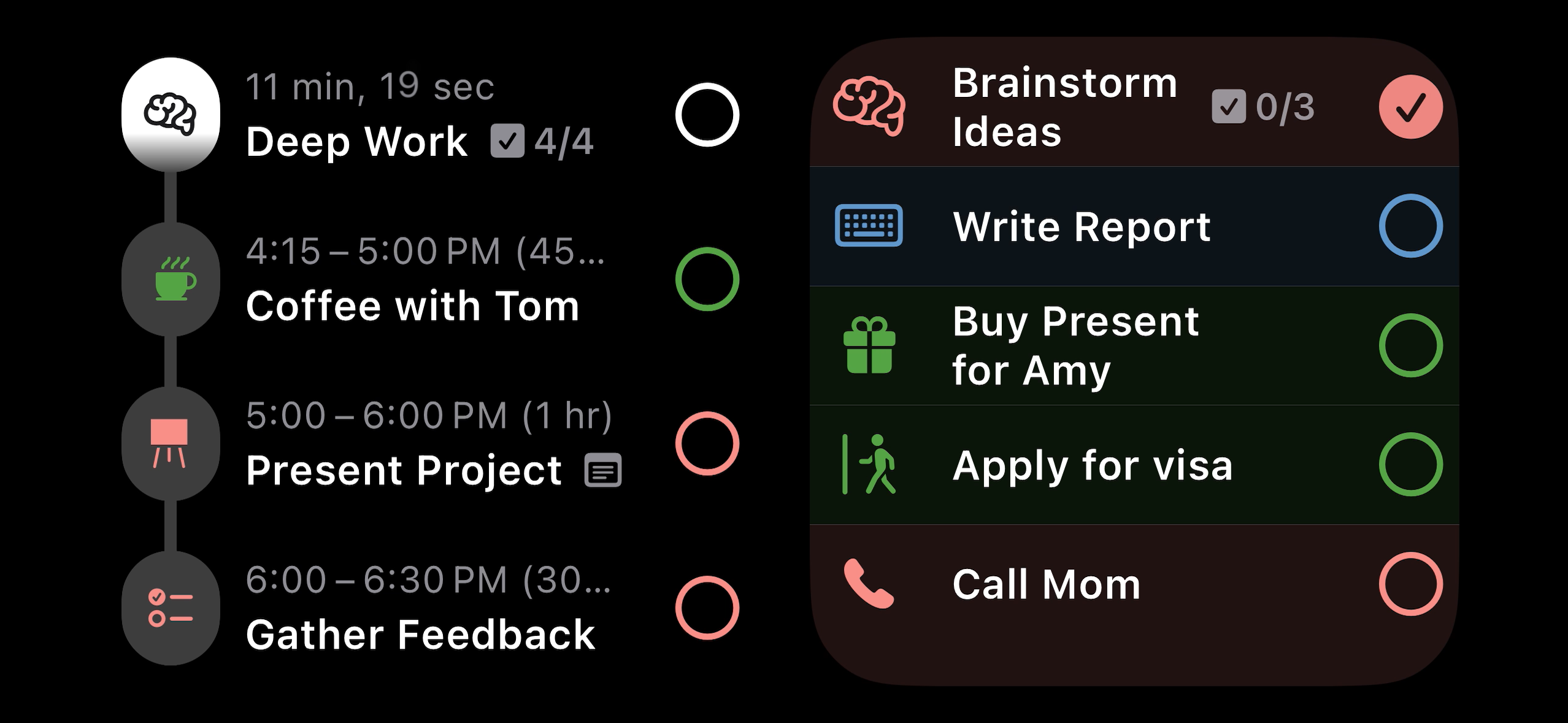Check off Buy Present for Amy
Image resolution: width=1568 pixels, height=723 pixels.
coord(1410,345)
